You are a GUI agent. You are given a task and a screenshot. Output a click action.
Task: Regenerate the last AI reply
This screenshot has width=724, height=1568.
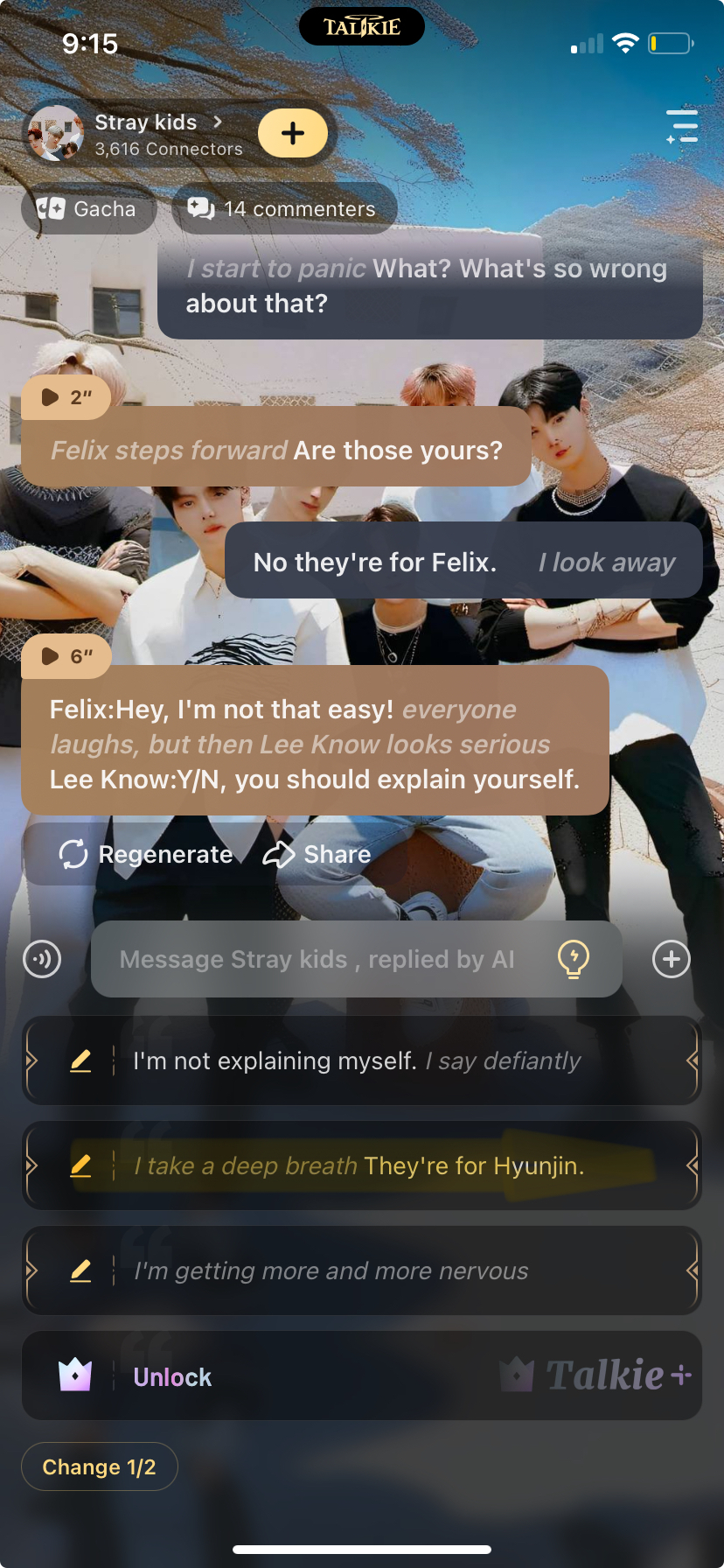pyautogui.click(x=146, y=854)
